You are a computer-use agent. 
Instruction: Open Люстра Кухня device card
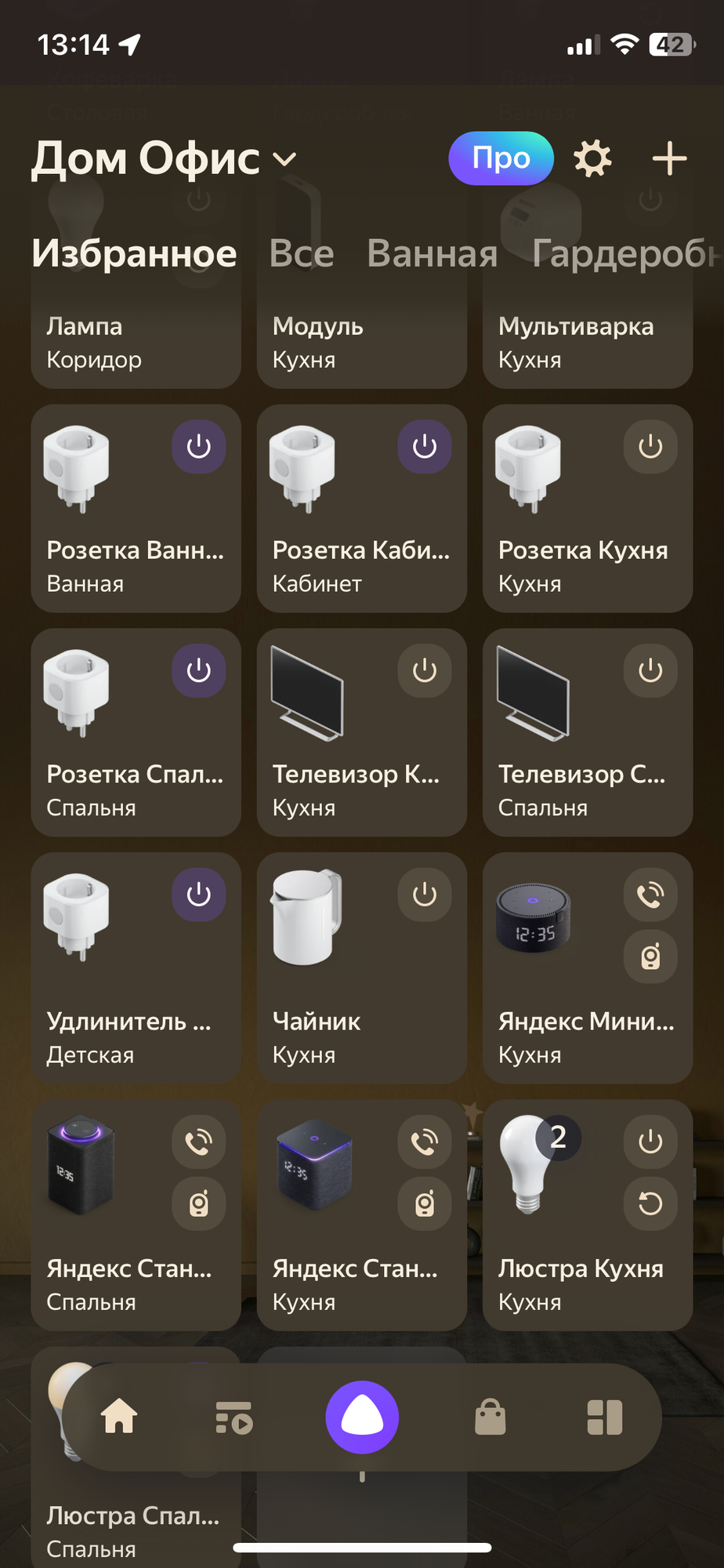point(580,1270)
